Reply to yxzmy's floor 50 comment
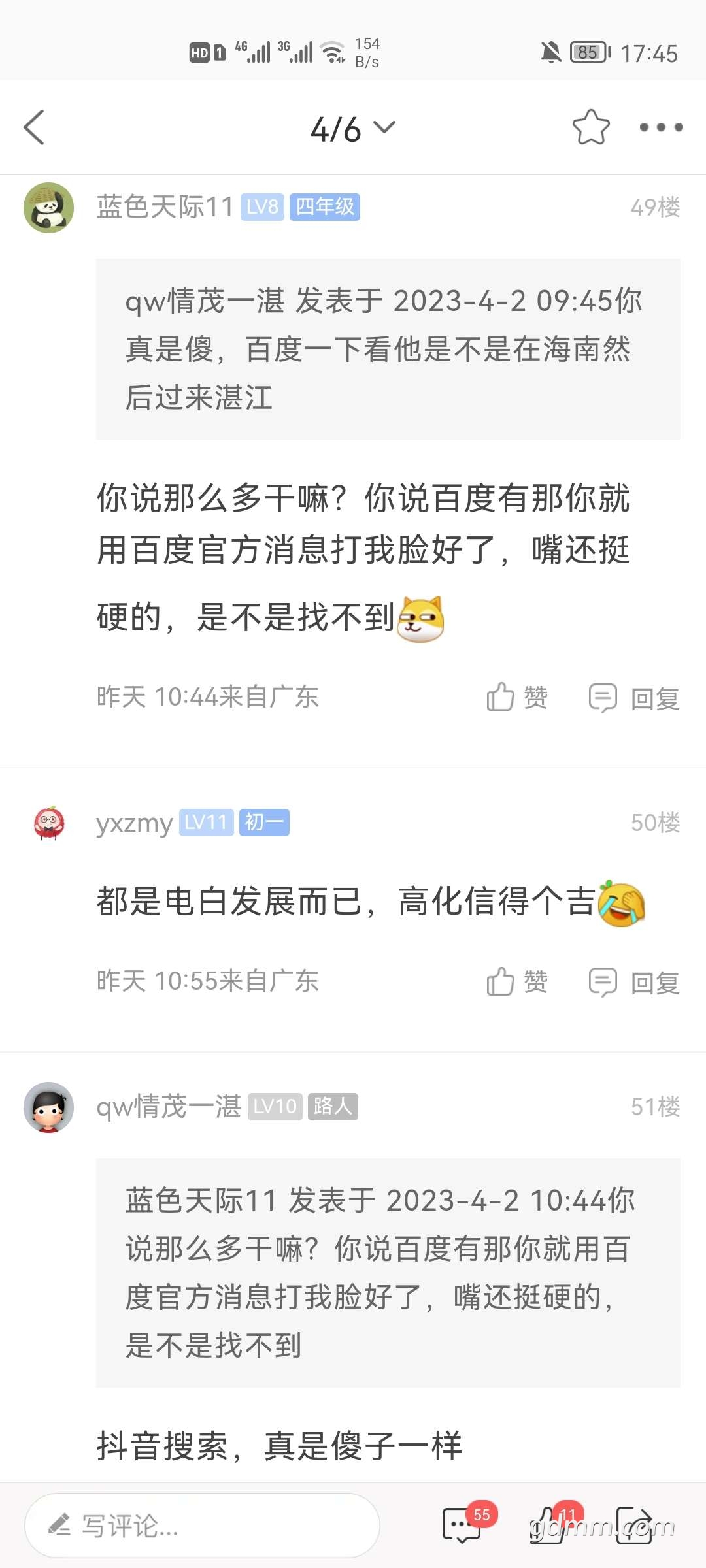This screenshot has height=1568, width=706. [x=634, y=982]
